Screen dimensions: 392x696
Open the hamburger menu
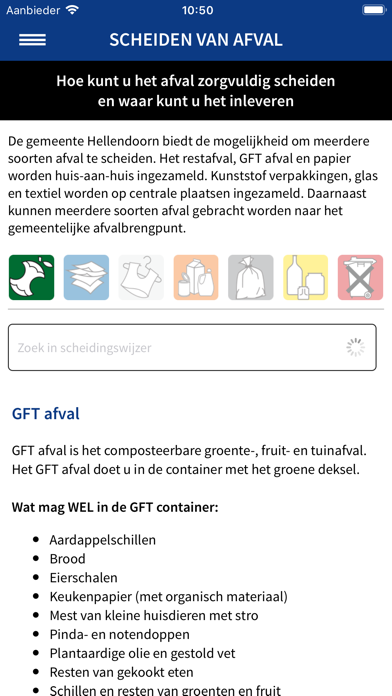point(32,40)
